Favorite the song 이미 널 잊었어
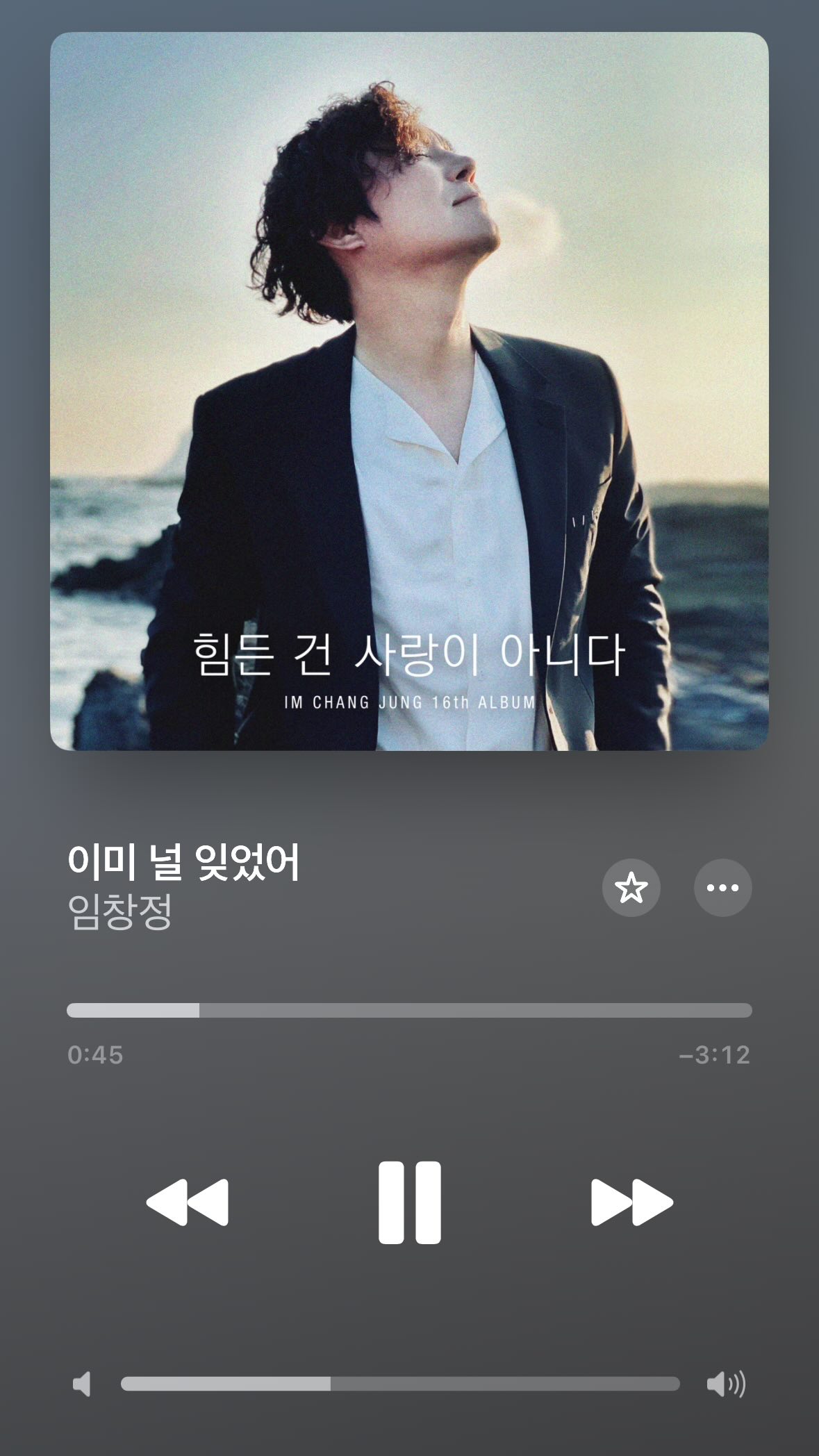The height and width of the screenshot is (1456, 819). click(631, 888)
